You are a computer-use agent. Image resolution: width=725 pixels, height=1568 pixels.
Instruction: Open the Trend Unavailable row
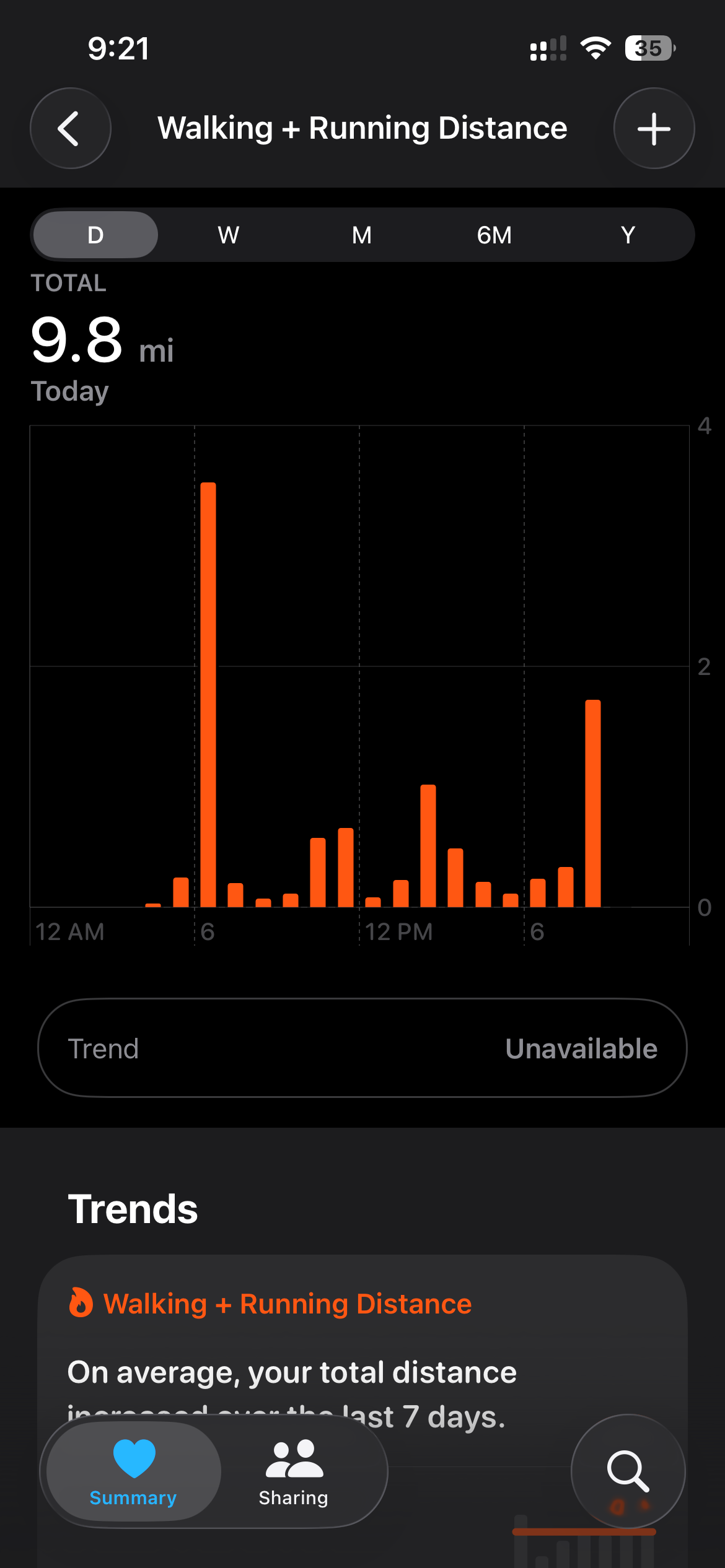(x=362, y=1048)
